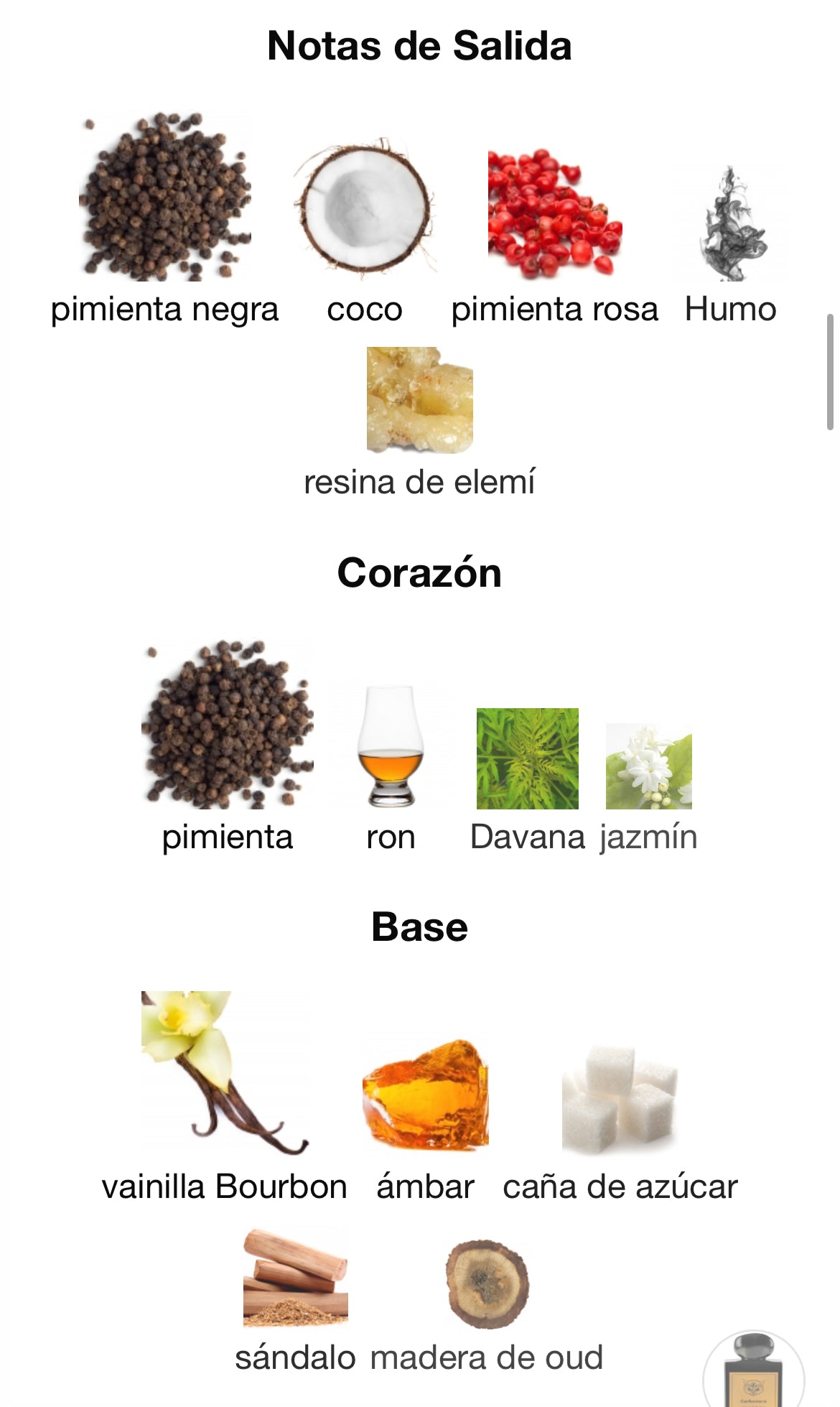Open the jazmín note
This screenshot has width=840, height=1407.
click(x=648, y=767)
